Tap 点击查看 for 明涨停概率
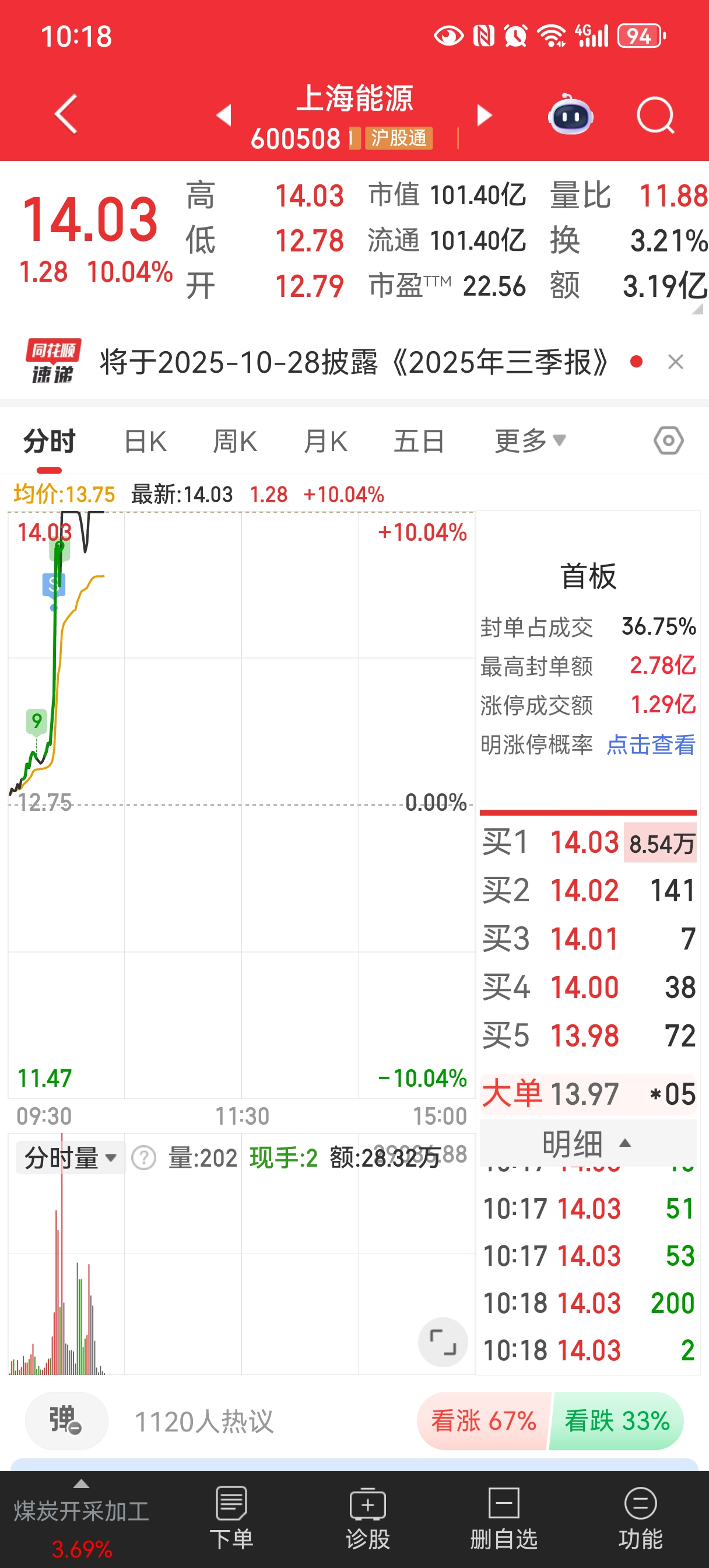Image resolution: width=709 pixels, height=1568 pixels. (651, 744)
